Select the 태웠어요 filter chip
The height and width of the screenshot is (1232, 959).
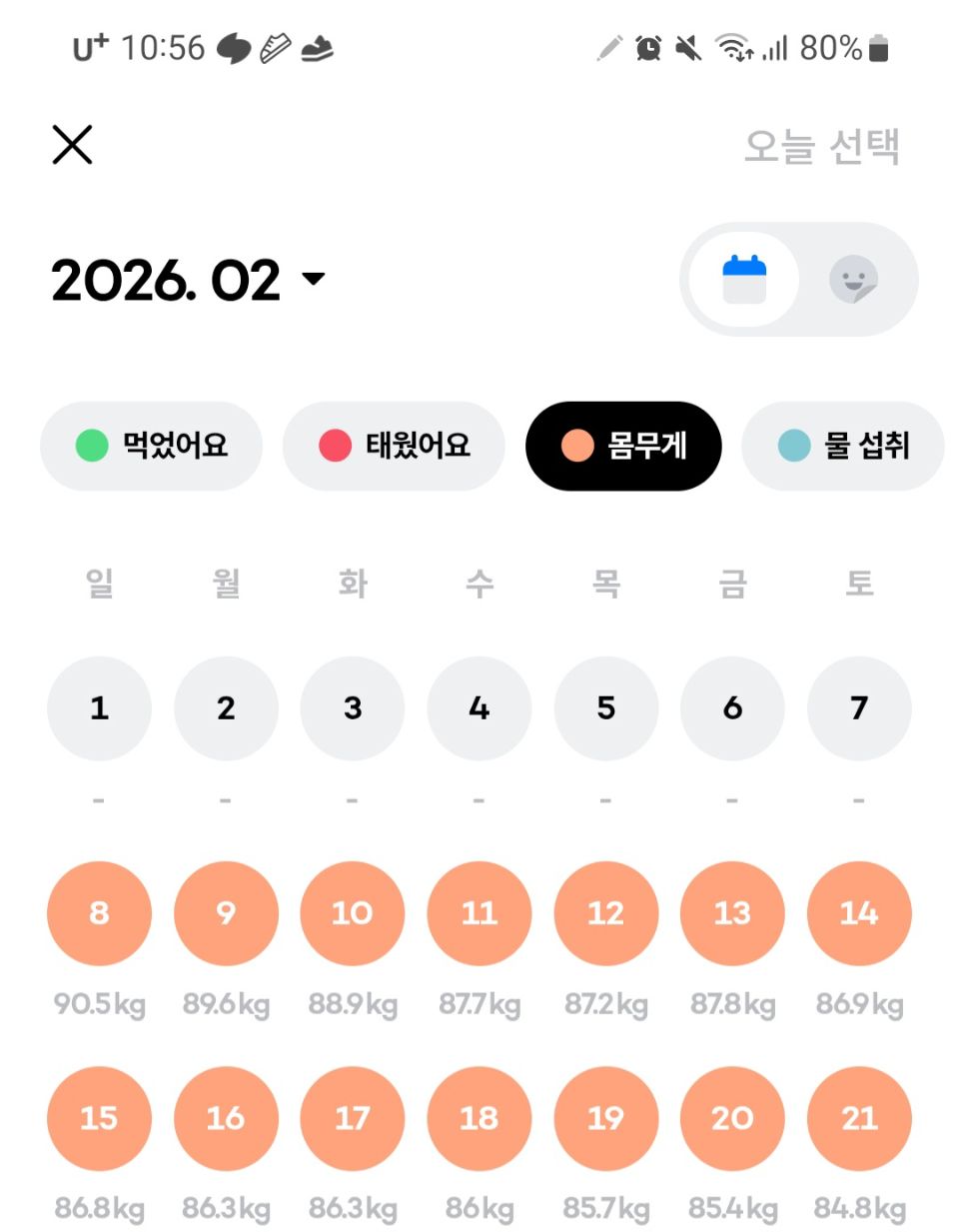tap(394, 446)
